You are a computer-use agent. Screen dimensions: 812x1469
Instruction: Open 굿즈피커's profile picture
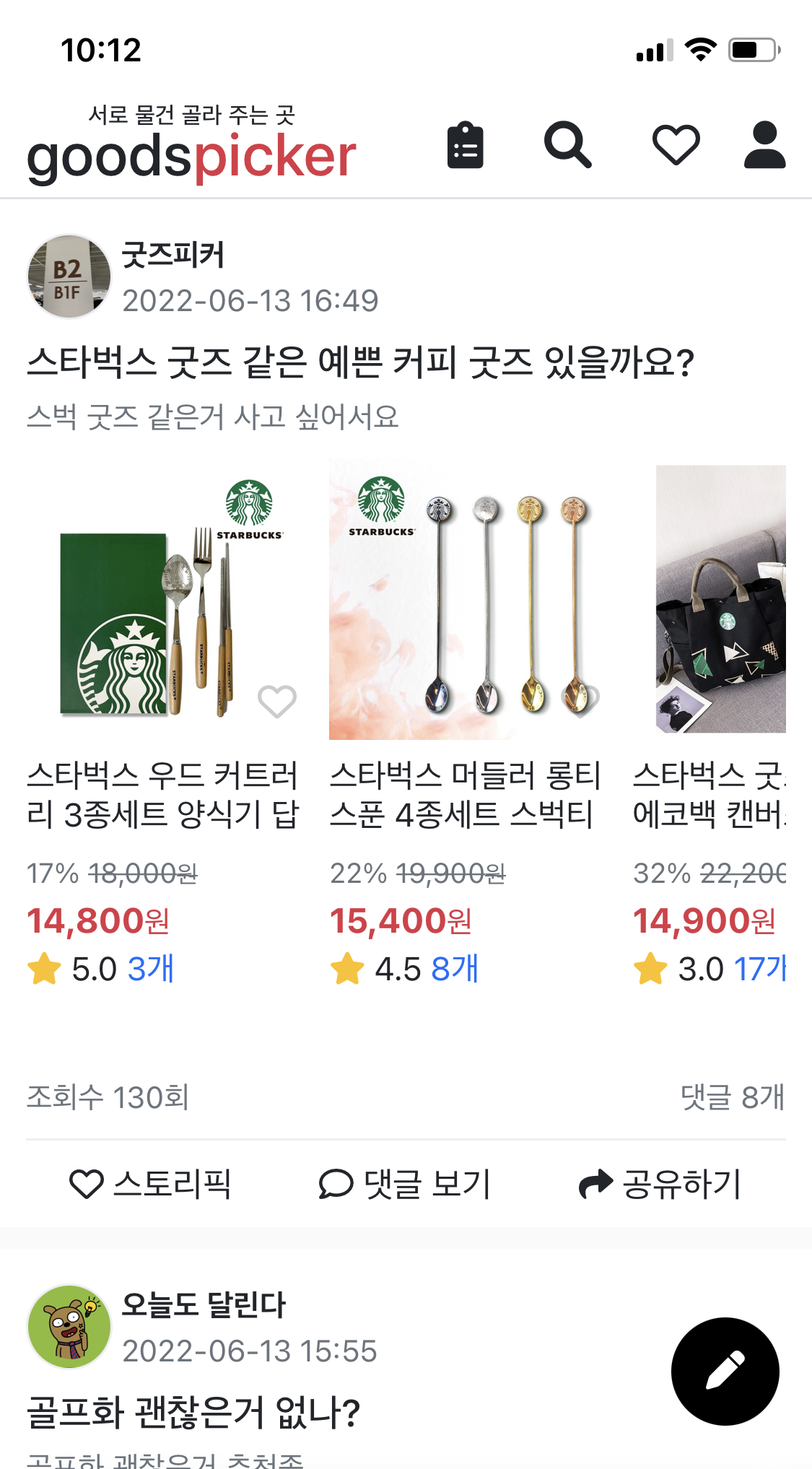click(69, 276)
